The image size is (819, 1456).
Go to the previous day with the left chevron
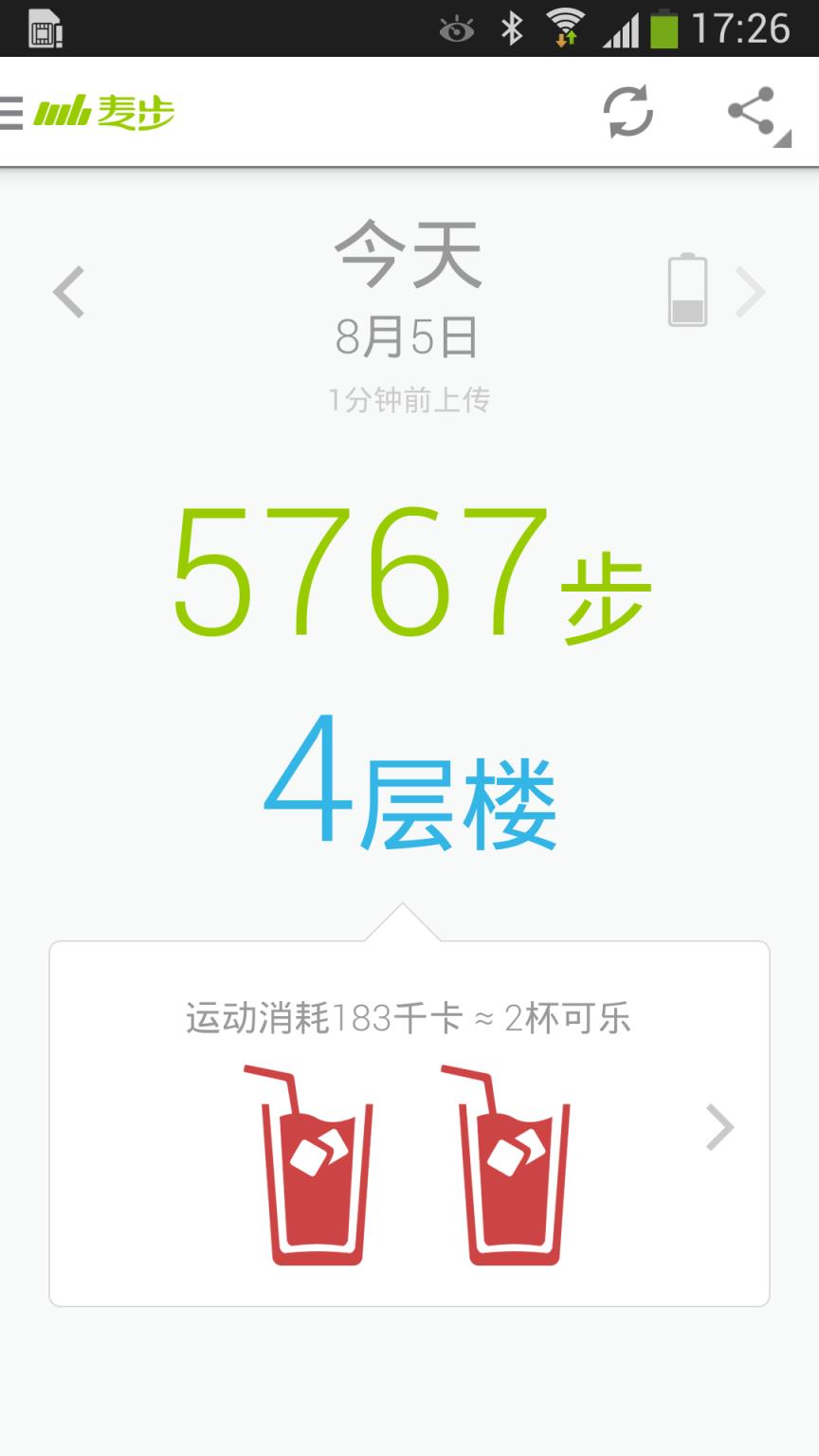tap(68, 292)
